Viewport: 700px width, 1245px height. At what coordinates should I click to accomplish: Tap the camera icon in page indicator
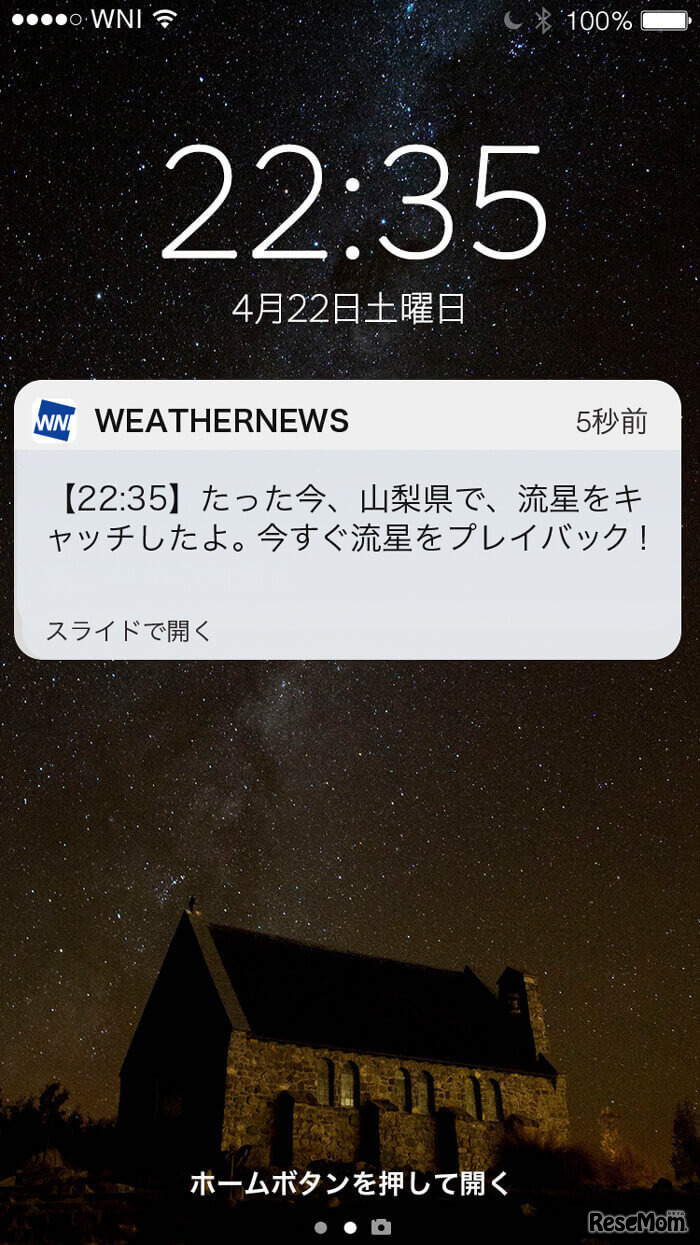380,1226
